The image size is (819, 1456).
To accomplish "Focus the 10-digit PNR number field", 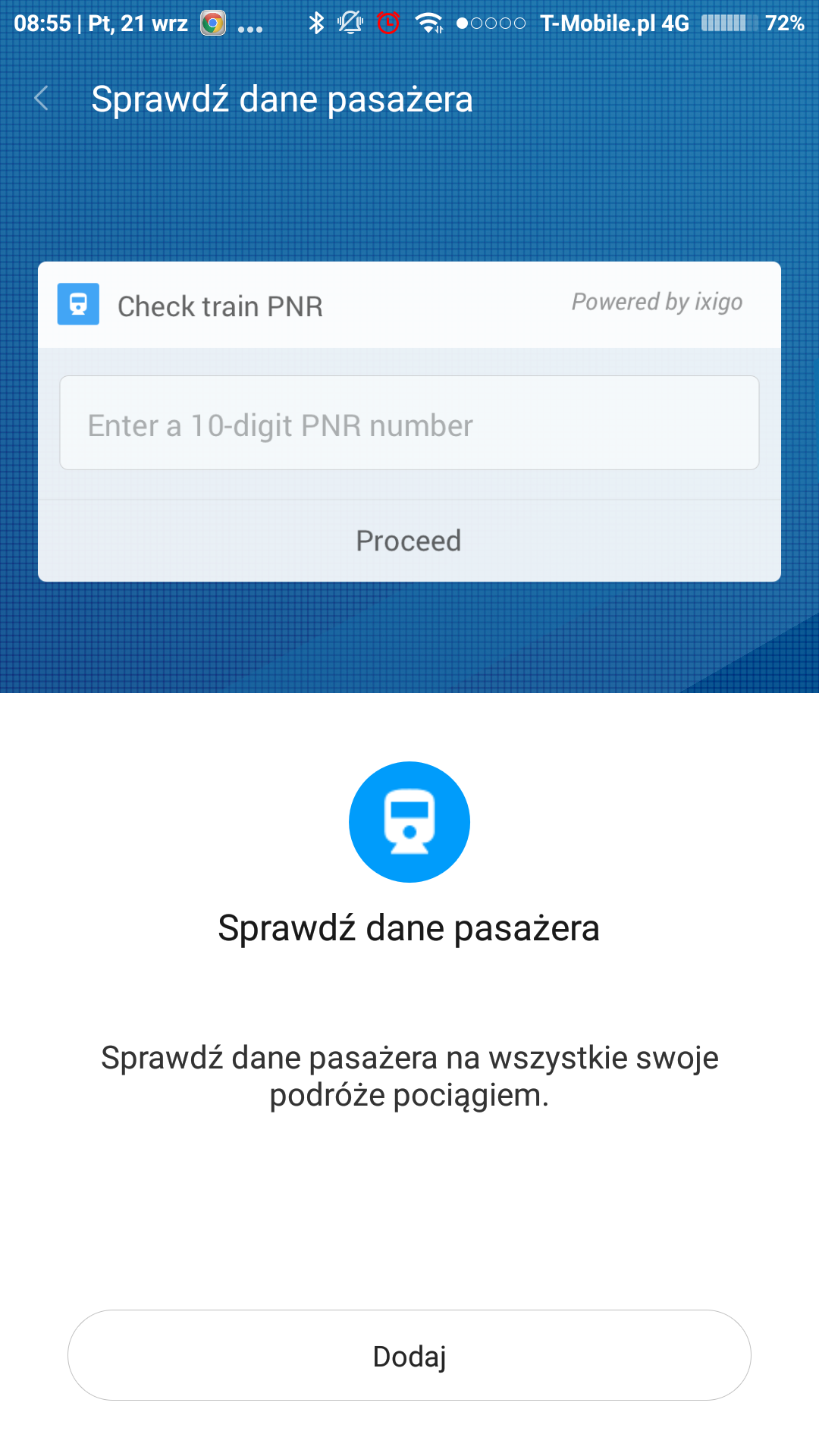I will [409, 423].
